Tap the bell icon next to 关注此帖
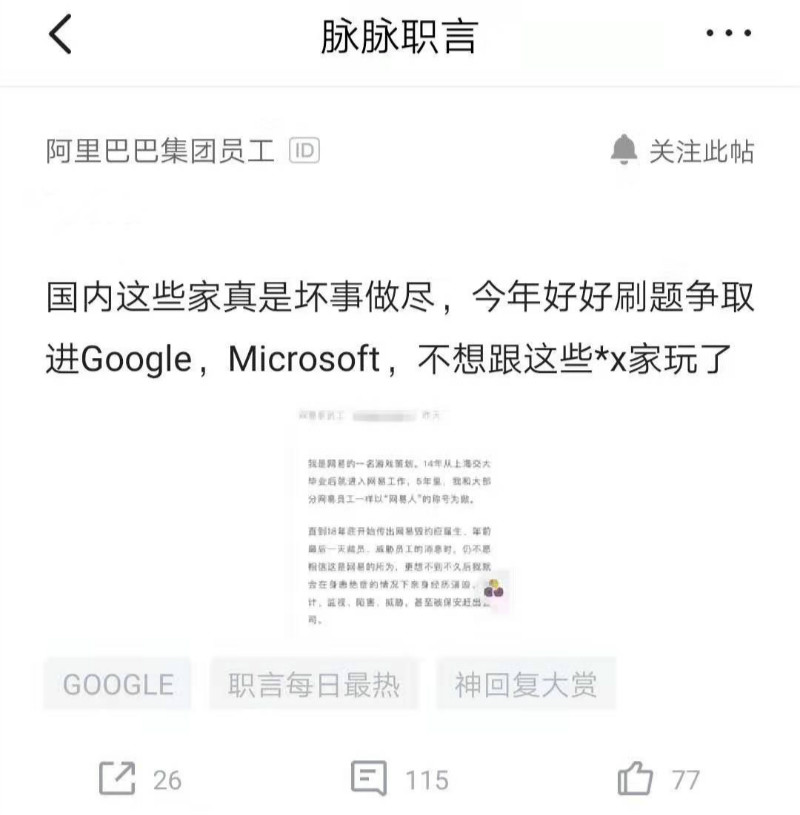The image size is (800, 815). coord(625,149)
